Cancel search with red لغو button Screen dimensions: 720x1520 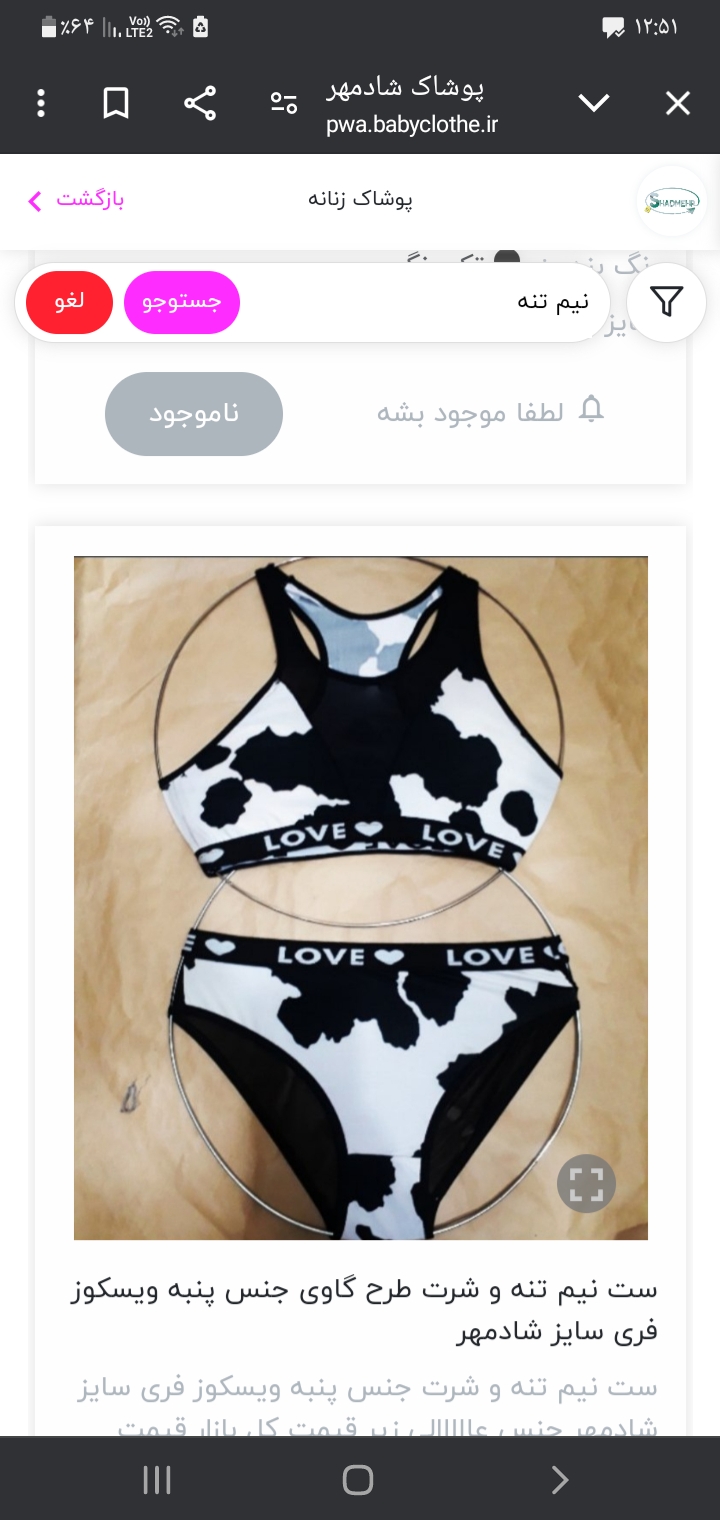69,302
